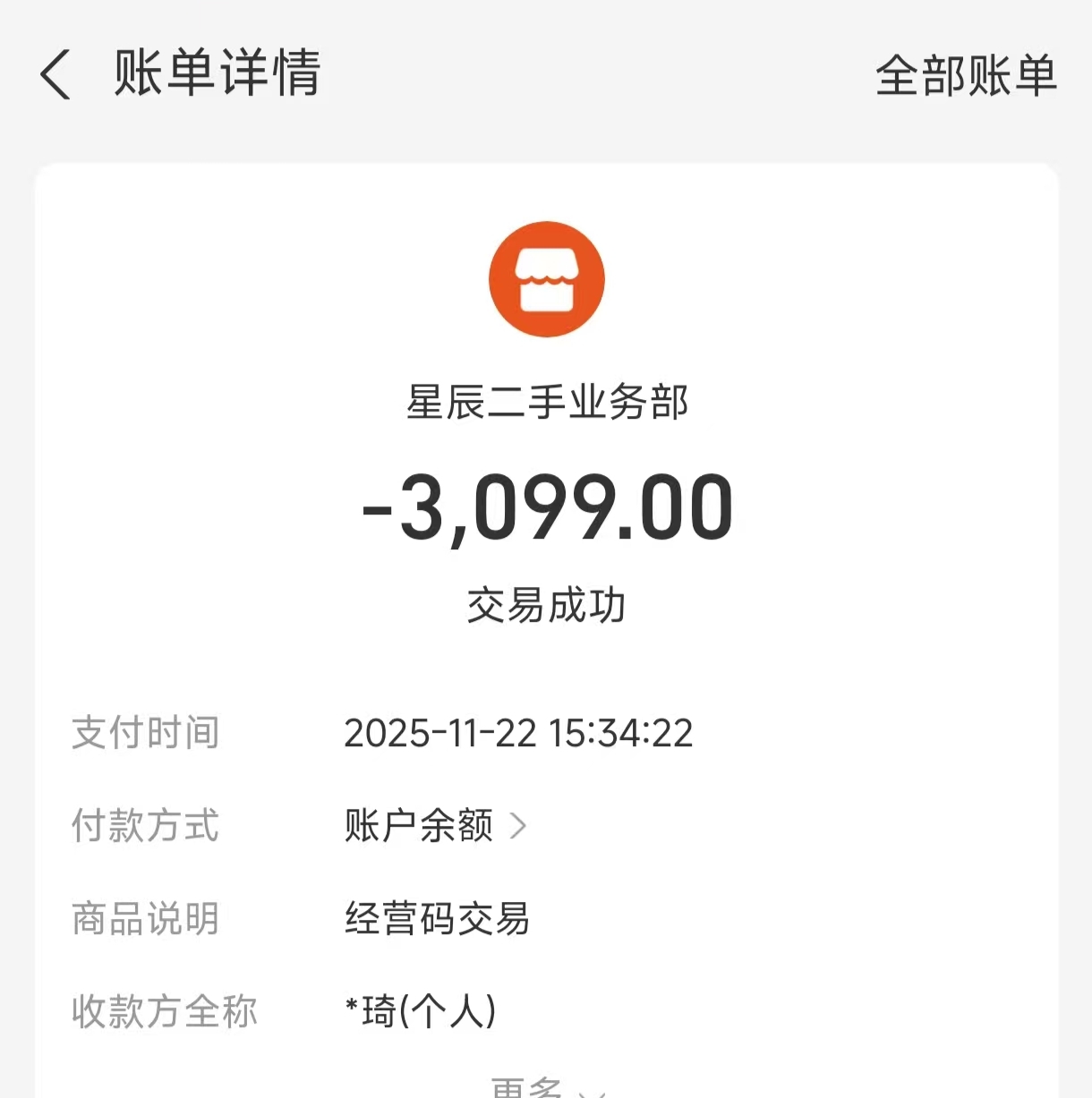Open 全部账单 to view all bills

(966, 76)
